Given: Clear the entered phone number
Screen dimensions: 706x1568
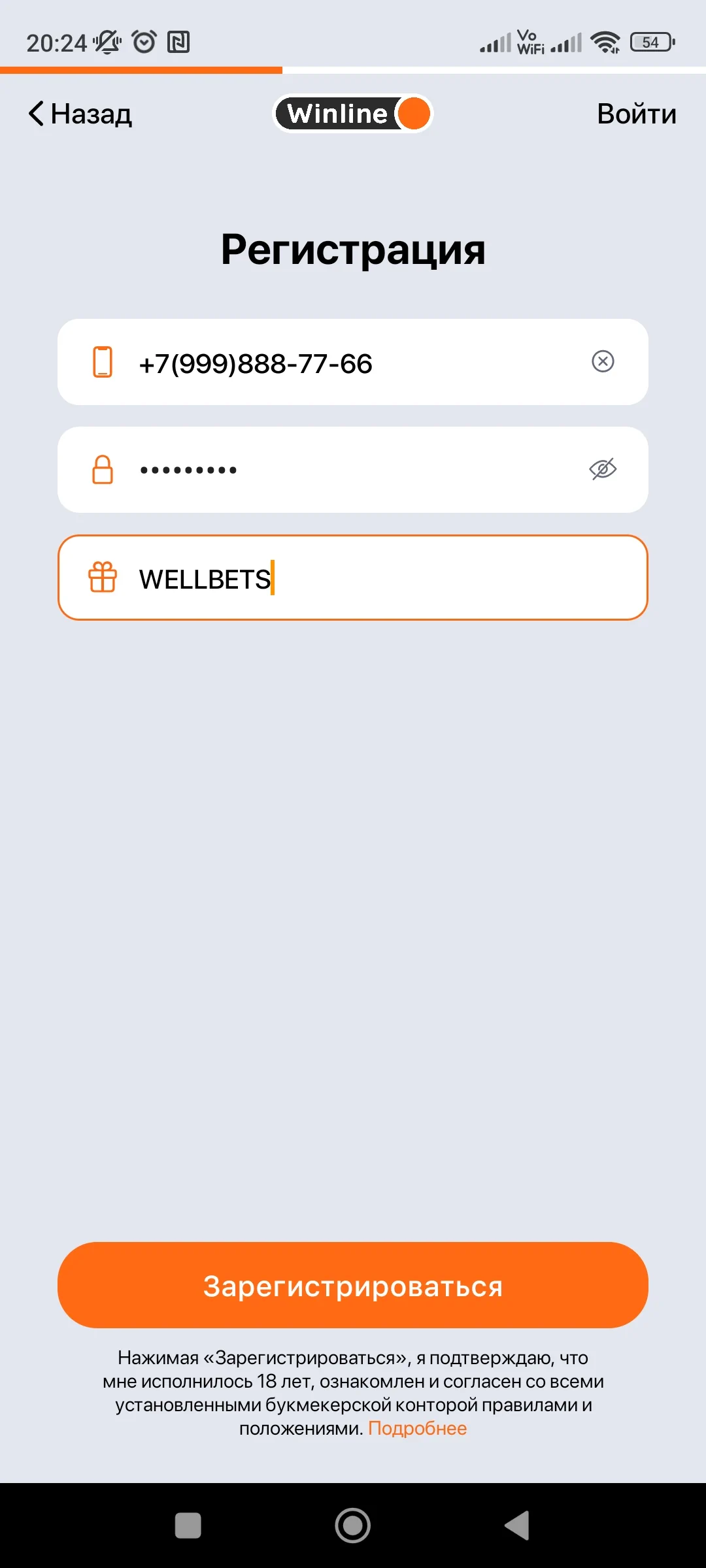Looking at the screenshot, I should point(603,361).
